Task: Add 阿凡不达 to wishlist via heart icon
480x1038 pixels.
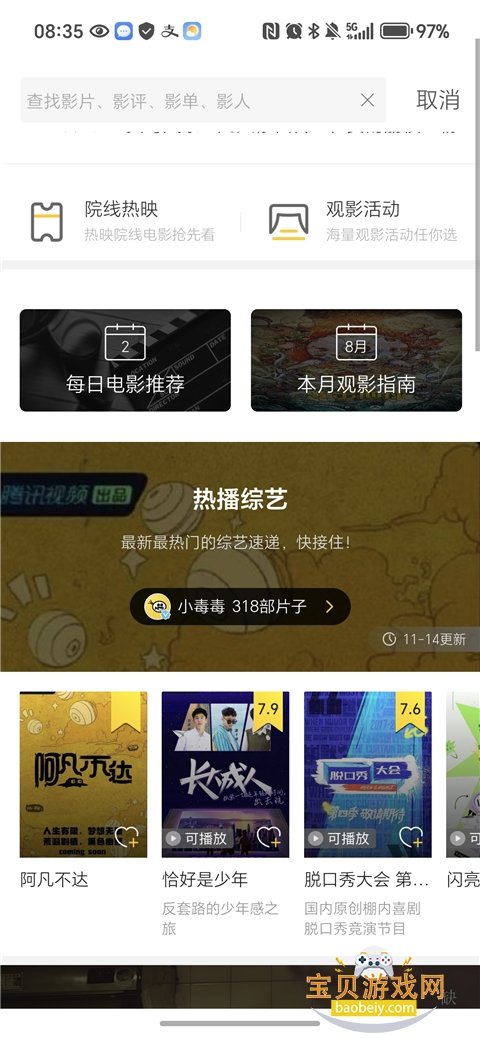Action: [x=127, y=838]
